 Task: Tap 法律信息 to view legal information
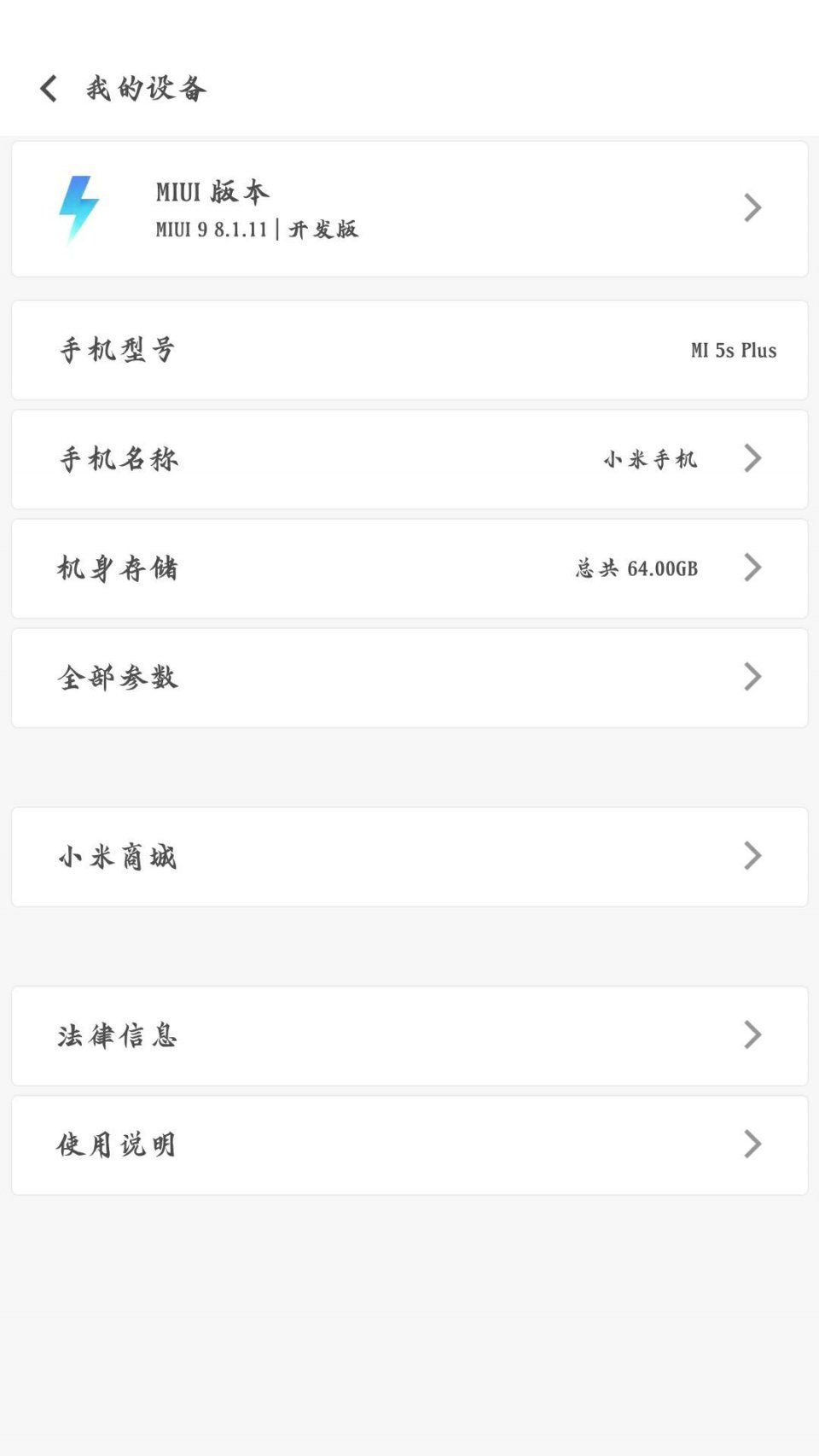(119, 1036)
